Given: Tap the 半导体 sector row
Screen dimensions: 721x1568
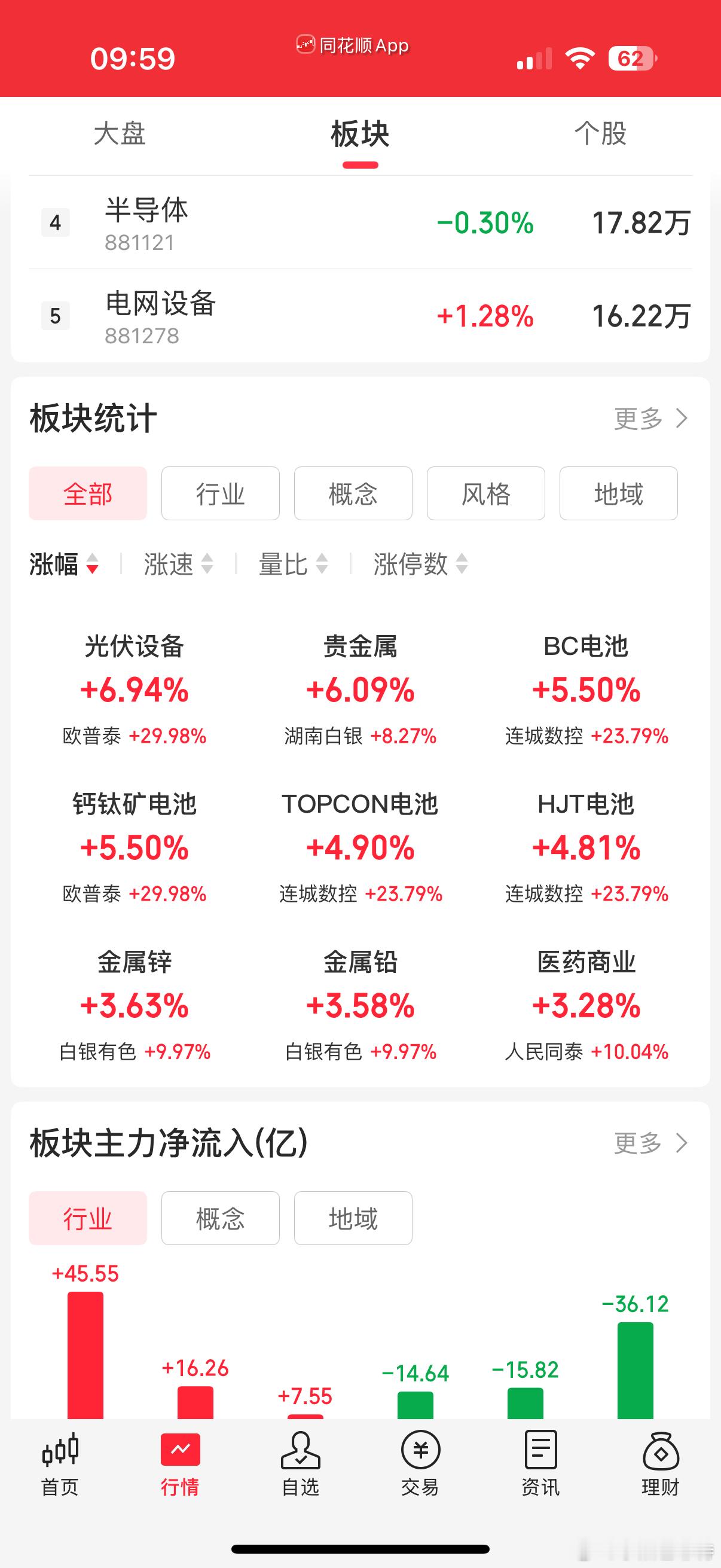Looking at the screenshot, I should pyautogui.click(x=360, y=224).
